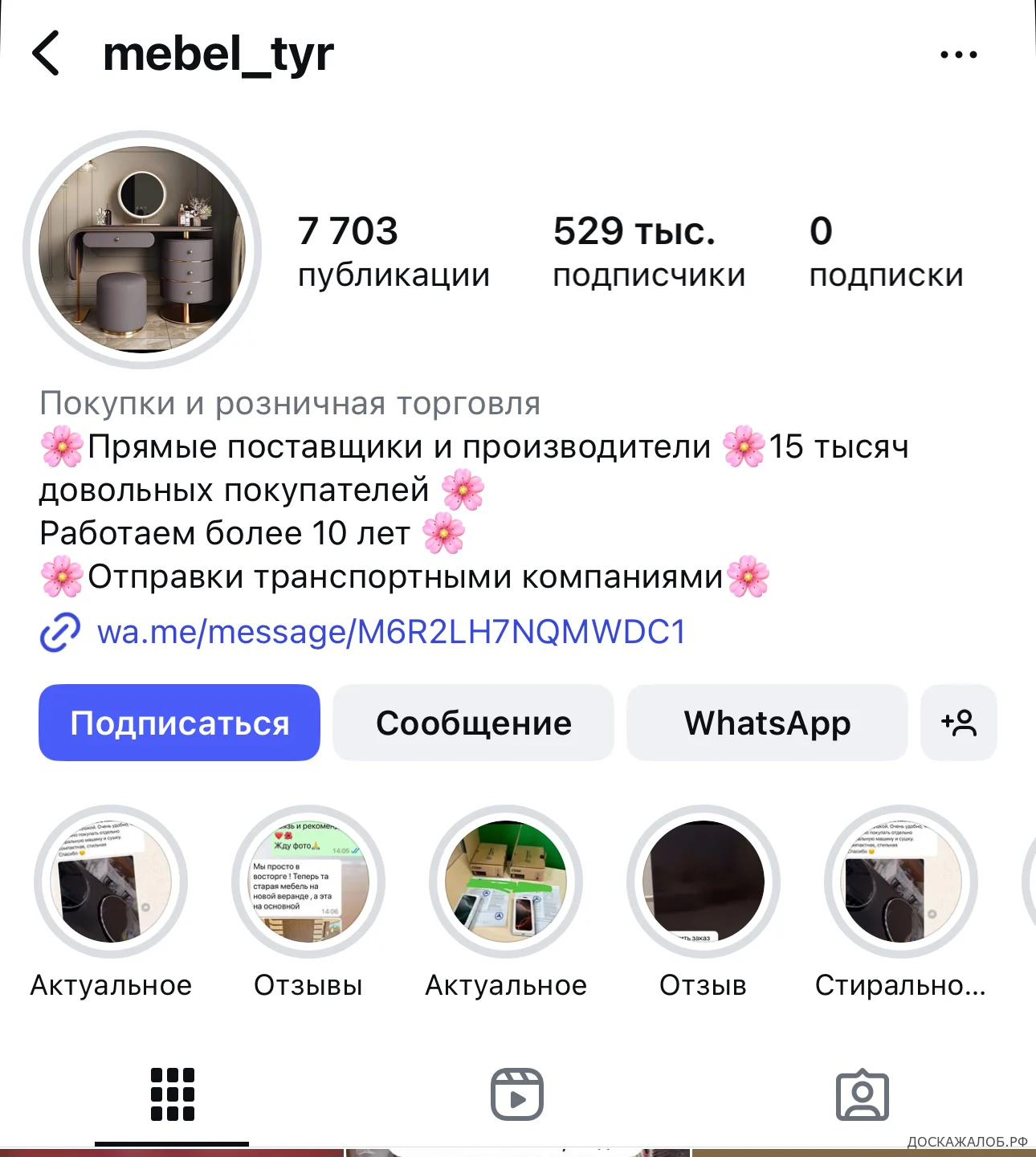Switch to the Reels tab
1036x1157 pixels.
[516, 1094]
